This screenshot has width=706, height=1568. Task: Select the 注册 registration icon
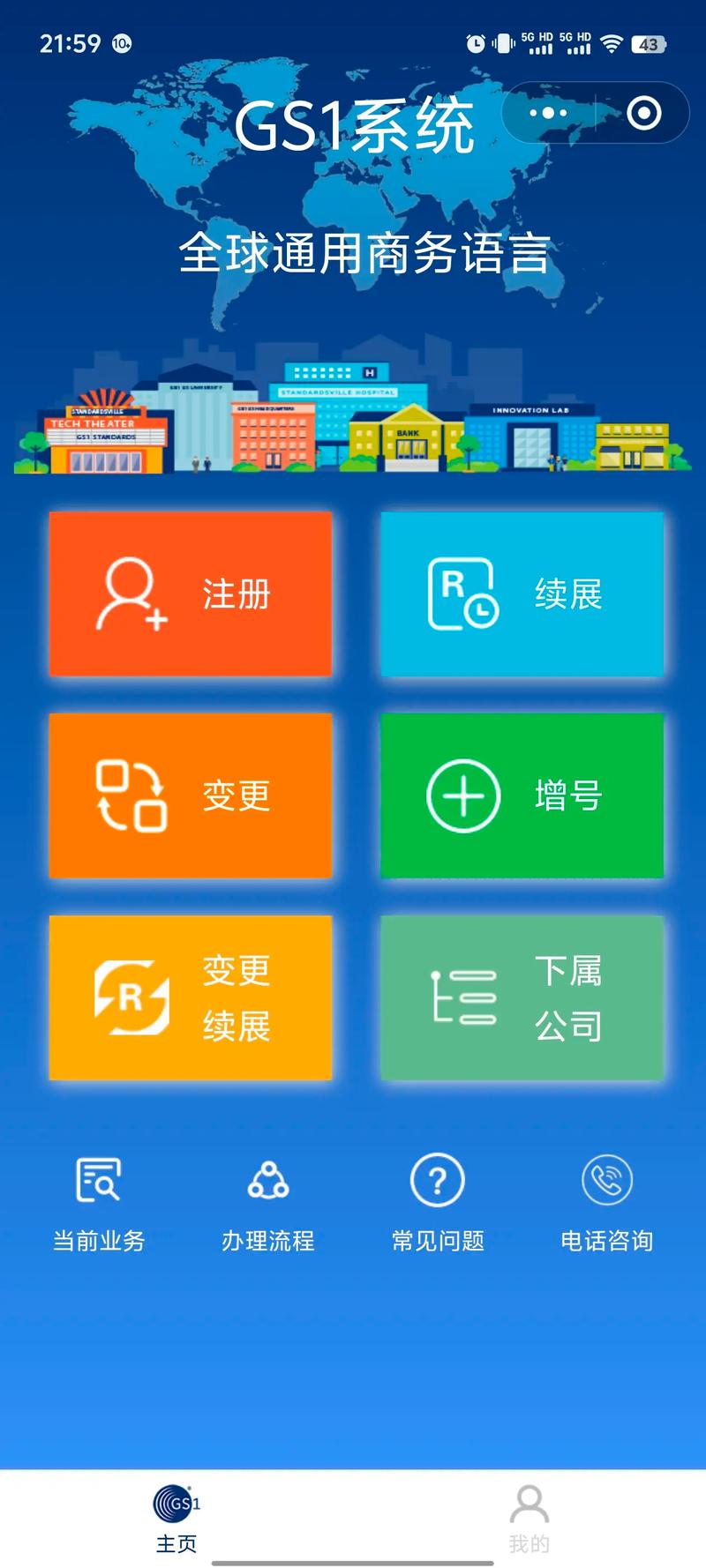[x=128, y=593]
